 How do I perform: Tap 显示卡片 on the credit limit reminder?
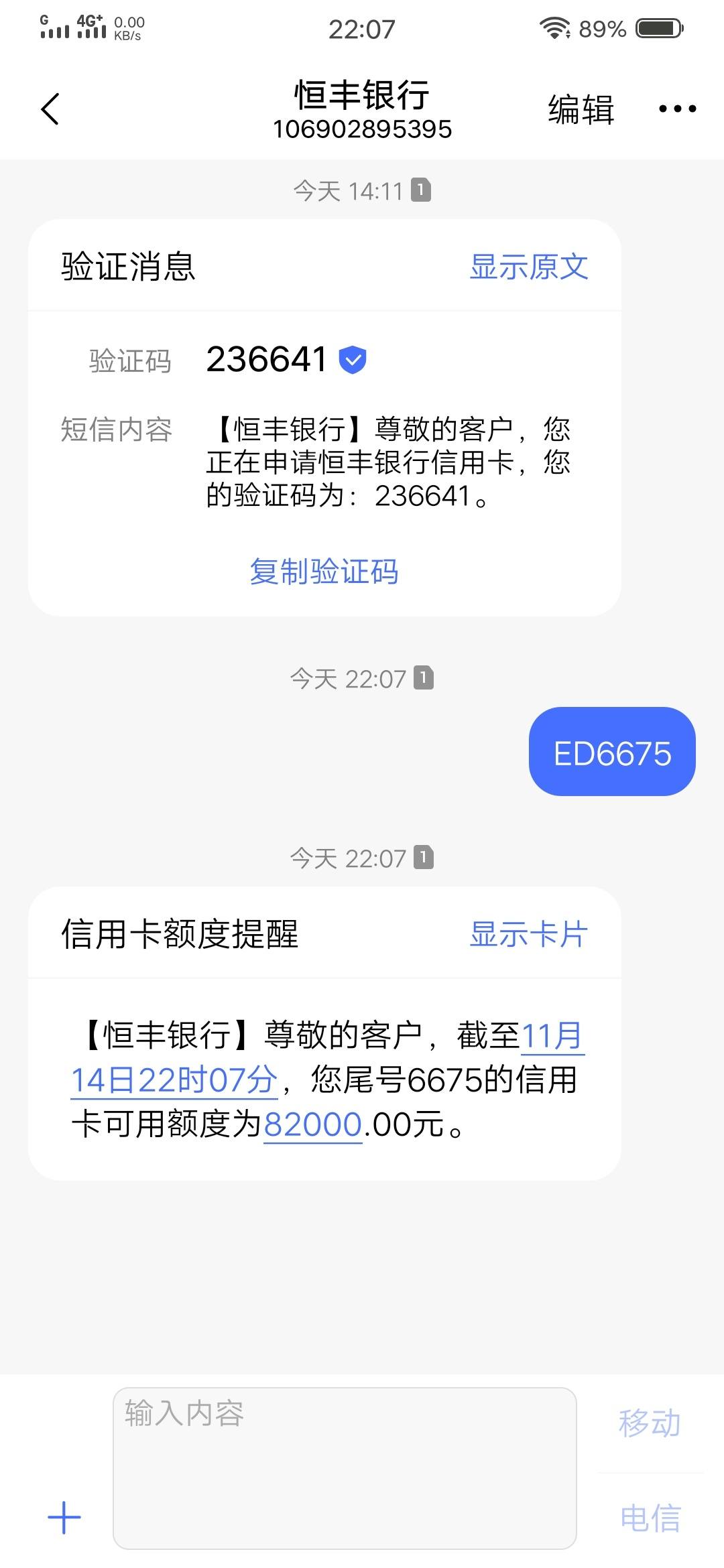pyautogui.click(x=528, y=933)
